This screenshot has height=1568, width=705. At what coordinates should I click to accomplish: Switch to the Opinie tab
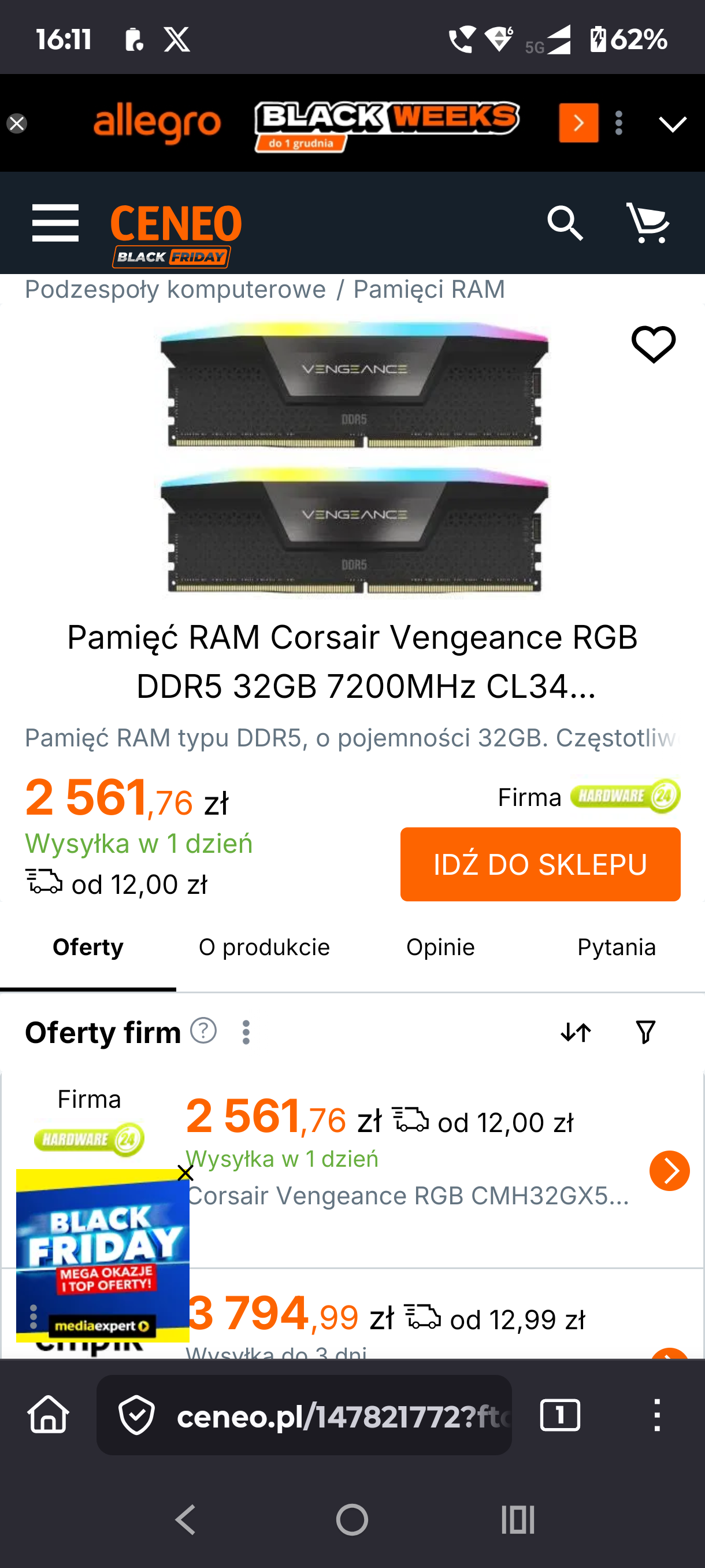[x=440, y=947]
